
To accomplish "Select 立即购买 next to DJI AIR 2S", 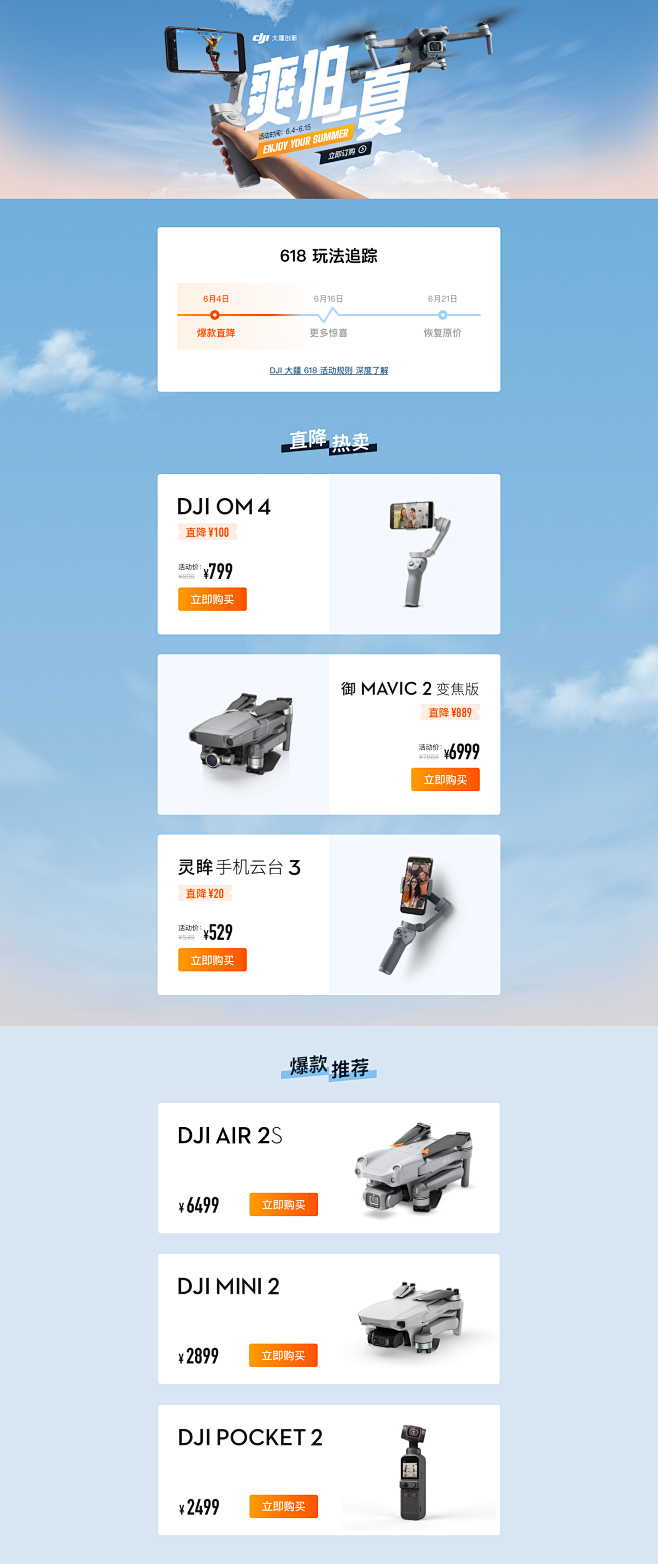I will (283, 1205).
